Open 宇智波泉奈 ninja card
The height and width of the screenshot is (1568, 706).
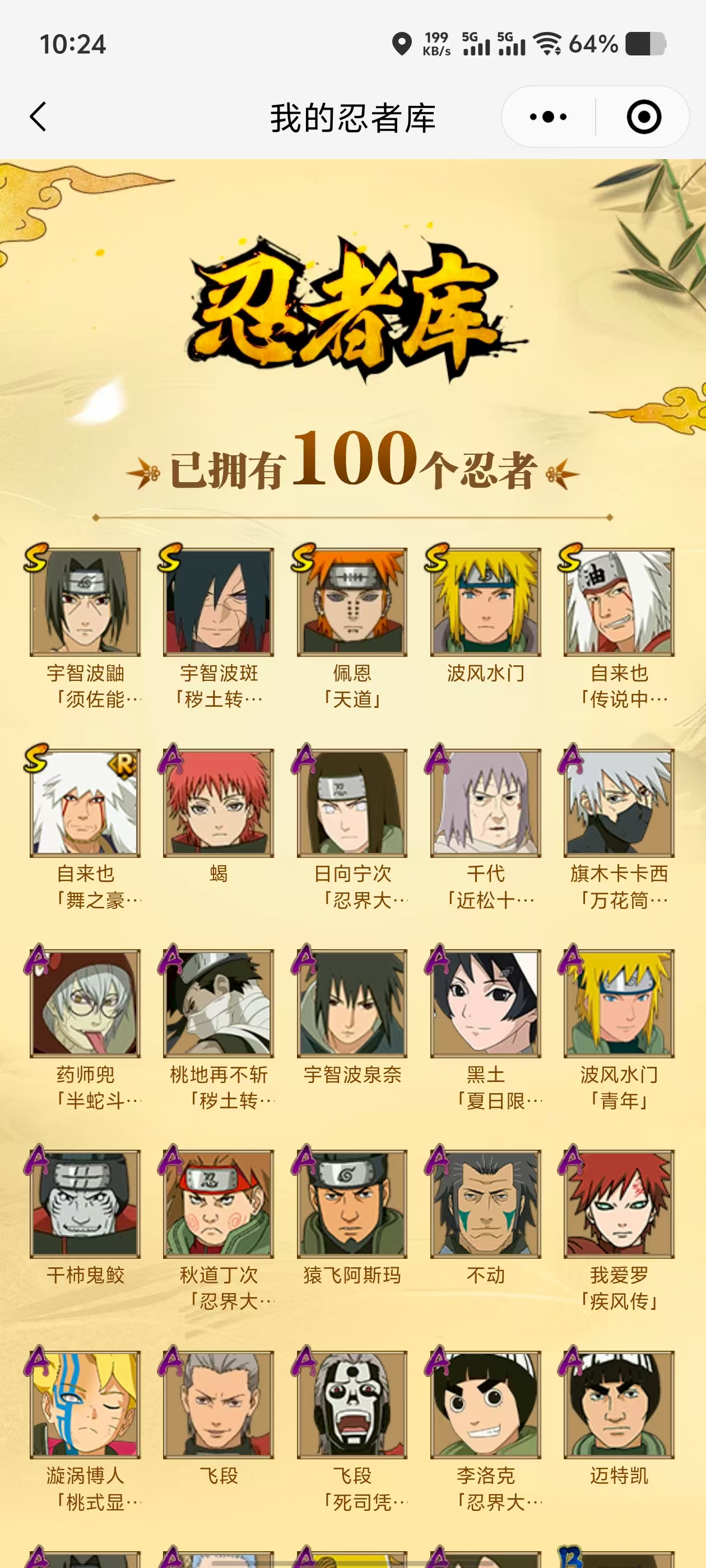(352, 1003)
